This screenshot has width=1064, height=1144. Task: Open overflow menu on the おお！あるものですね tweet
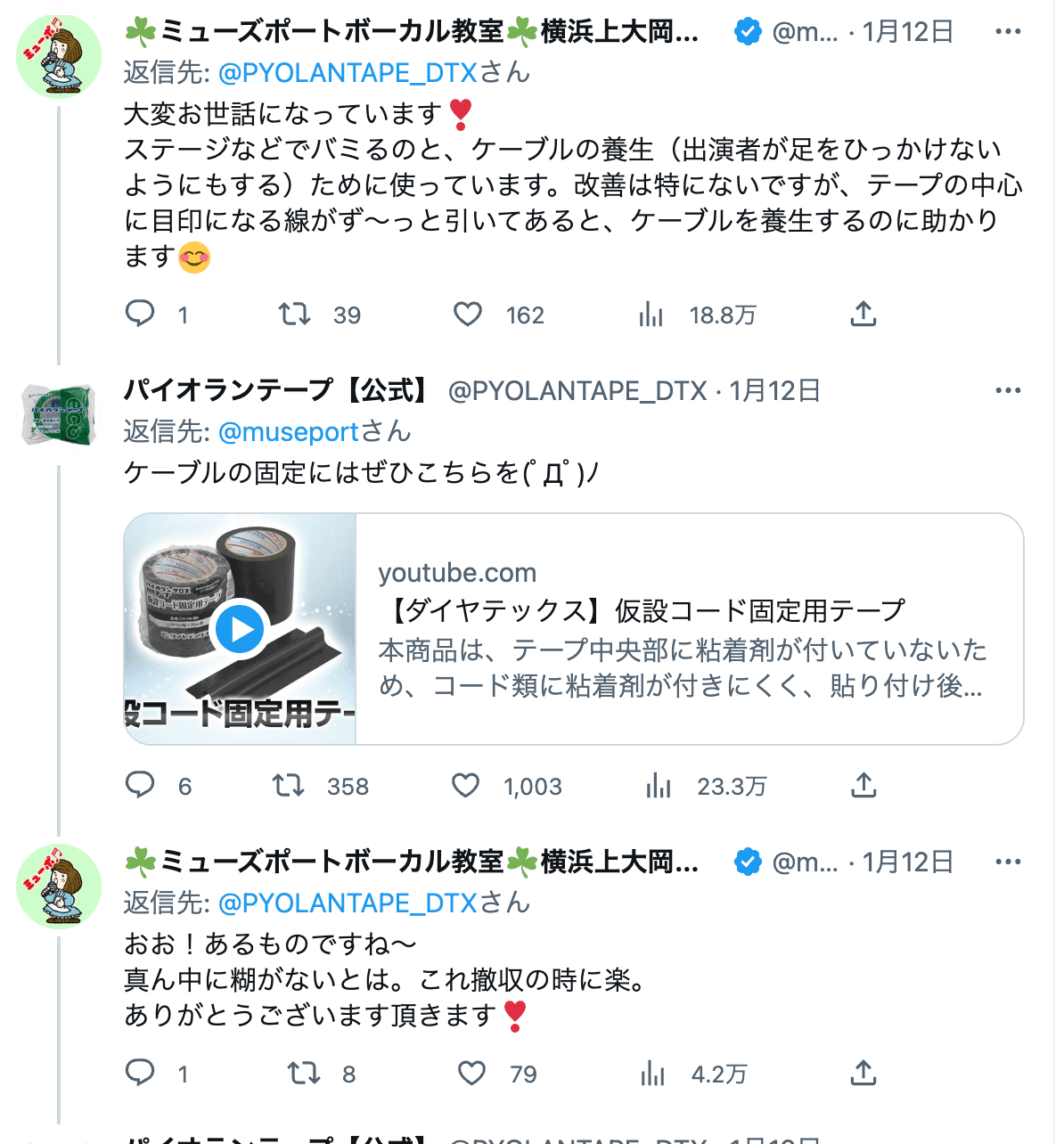(1008, 862)
